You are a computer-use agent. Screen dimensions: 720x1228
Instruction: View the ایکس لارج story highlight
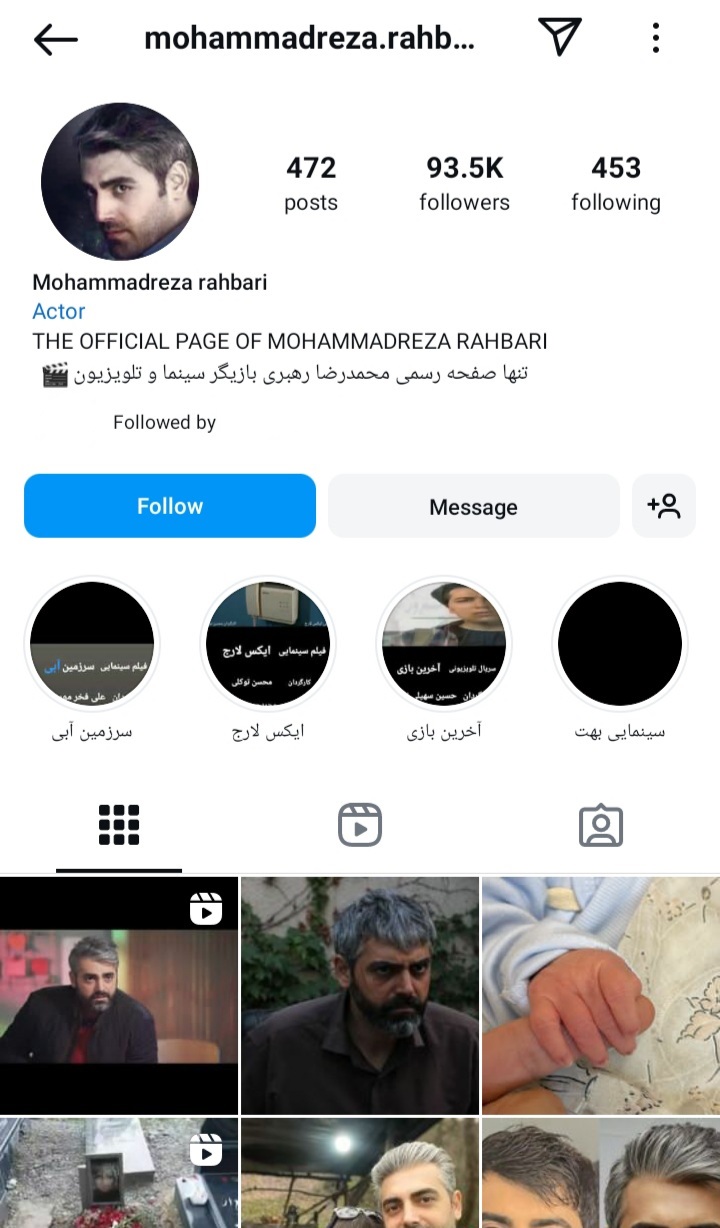click(x=268, y=644)
